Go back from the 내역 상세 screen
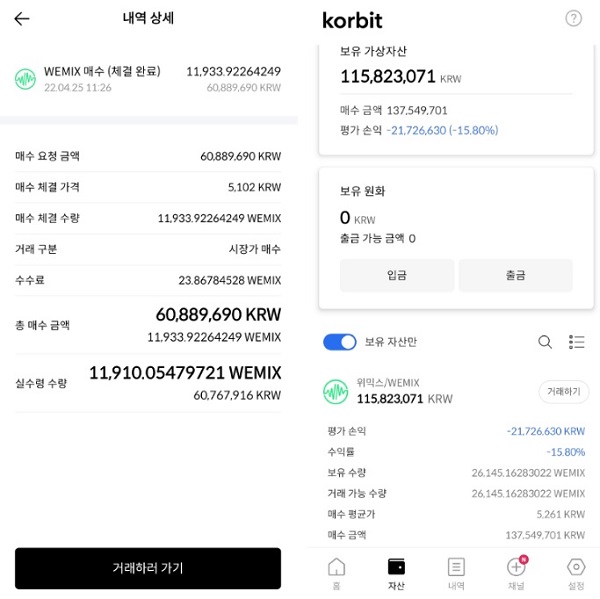This screenshot has width=600, height=599. [x=22, y=19]
